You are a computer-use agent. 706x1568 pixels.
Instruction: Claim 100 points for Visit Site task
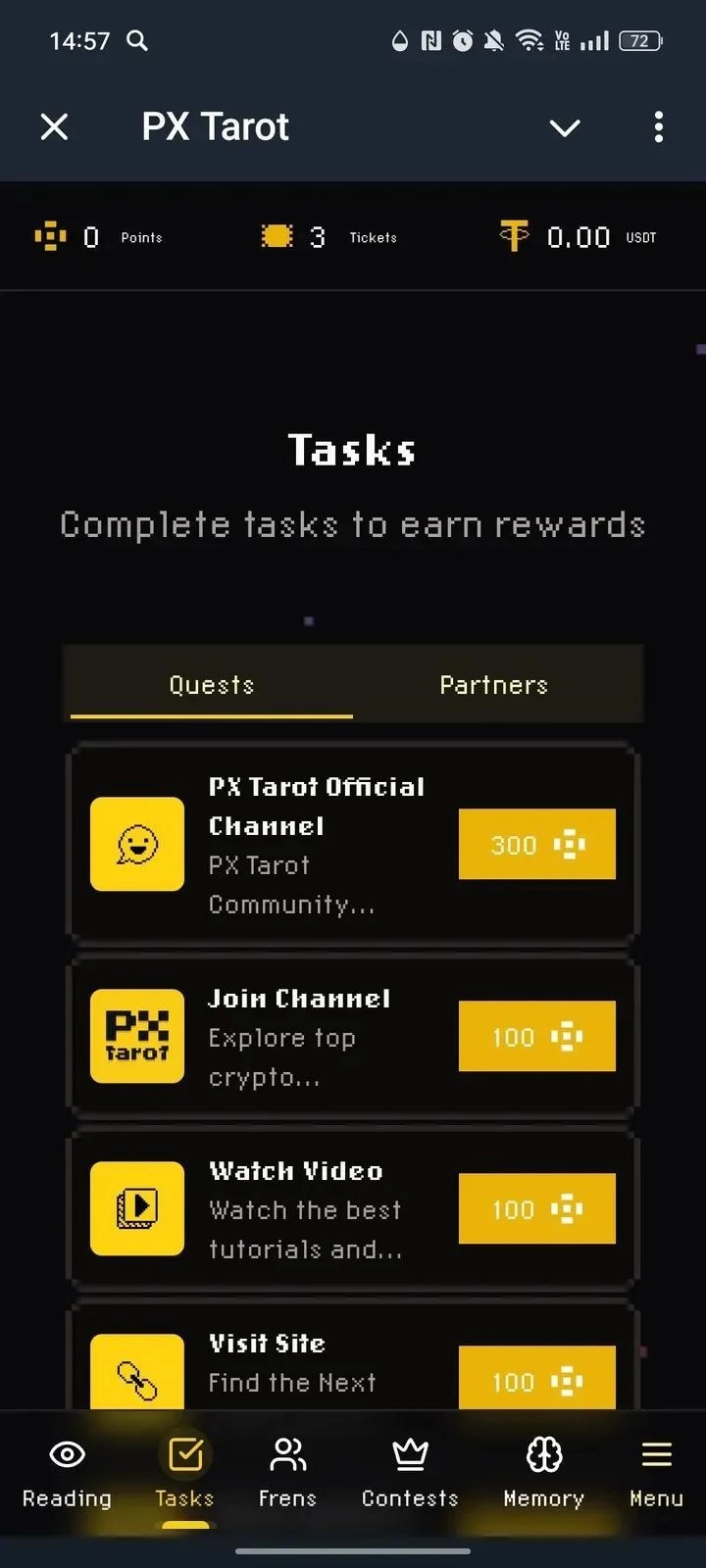[536, 1379]
